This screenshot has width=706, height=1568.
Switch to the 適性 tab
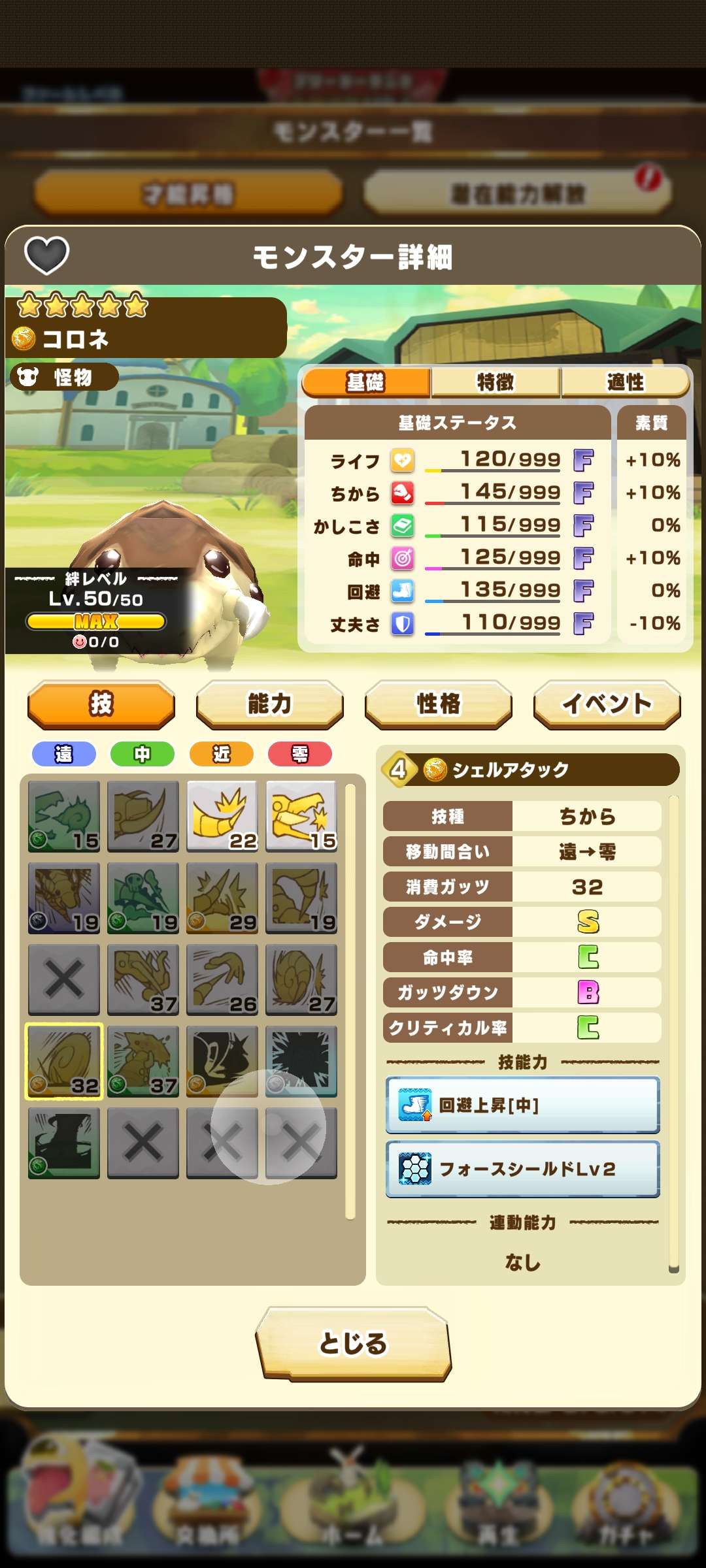[624, 382]
